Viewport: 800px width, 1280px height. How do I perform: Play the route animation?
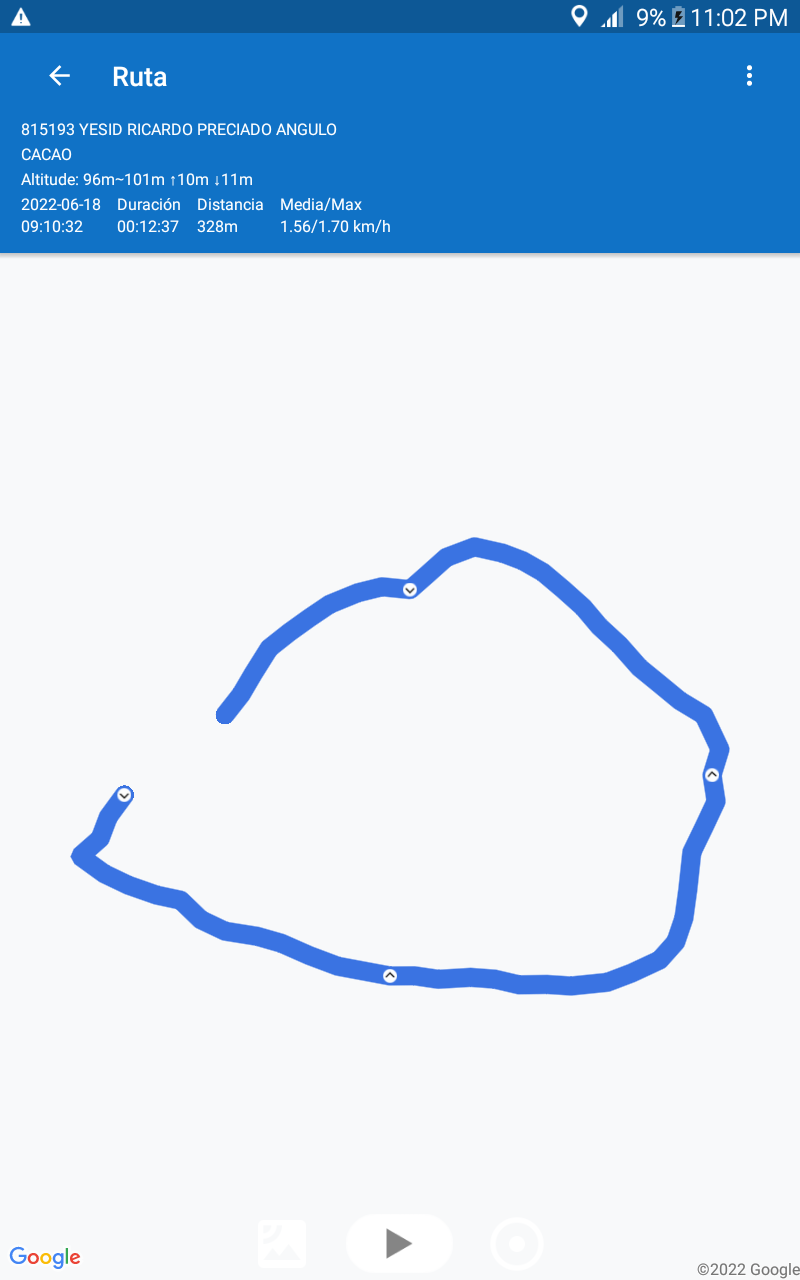coord(399,1243)
